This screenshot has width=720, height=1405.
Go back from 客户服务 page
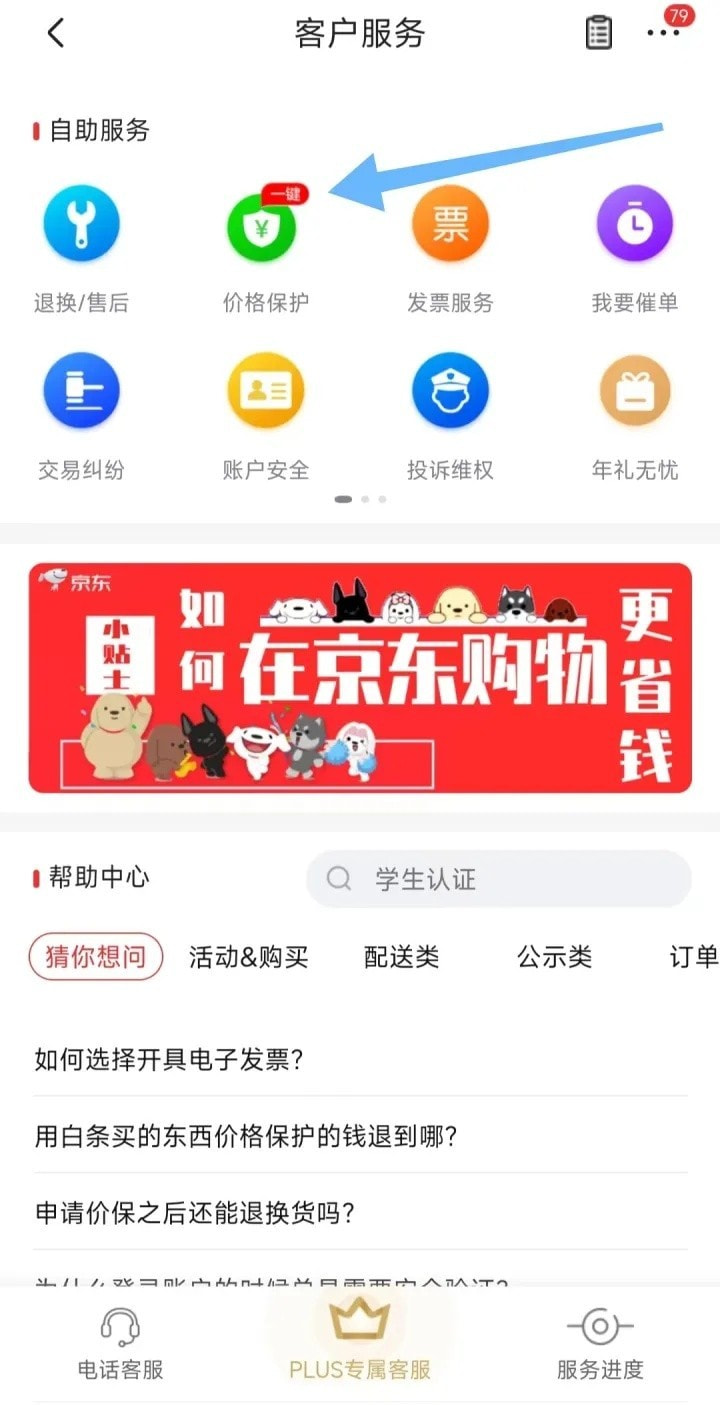pyautogui.click(x=56, y=33)
